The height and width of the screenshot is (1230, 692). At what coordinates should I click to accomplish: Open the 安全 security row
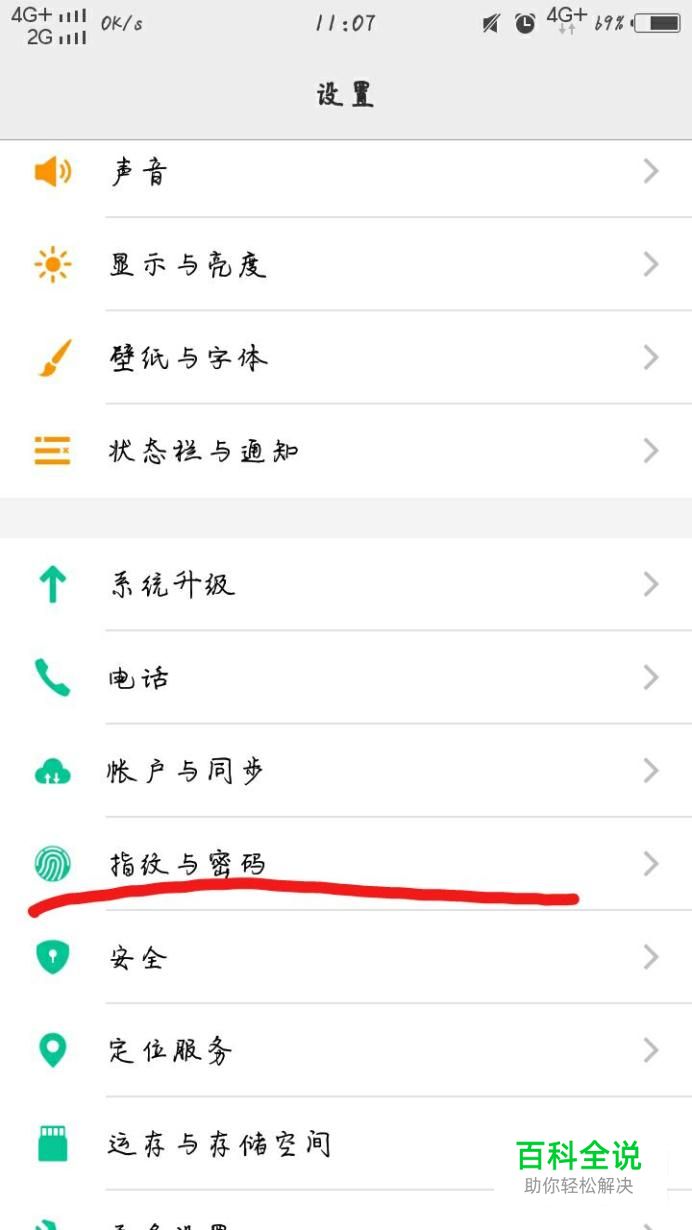pyautogui.click(x=345, y=957)
